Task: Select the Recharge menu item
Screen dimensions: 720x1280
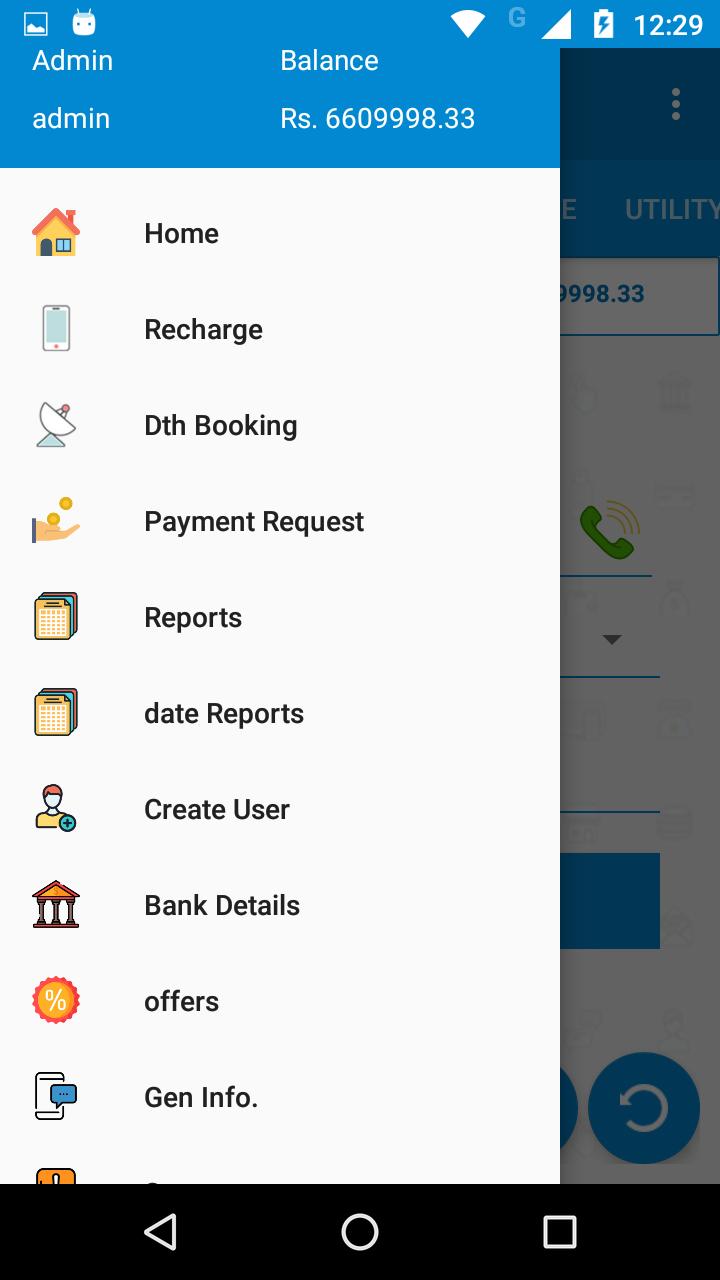Action: tap(280, 329)
